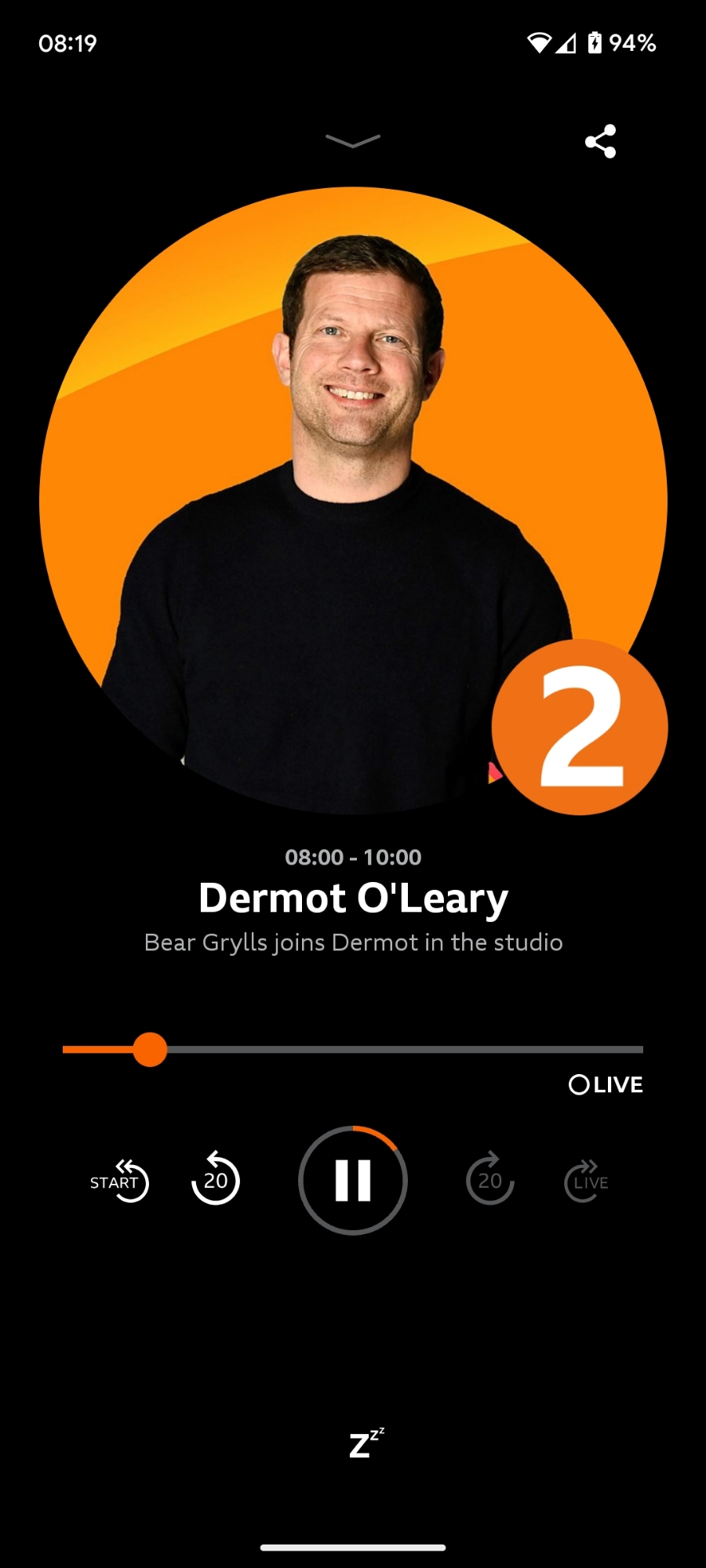The image size is (706, 1568).
Task: Collapse the player with the down chevron
Action: coord(353,140)
